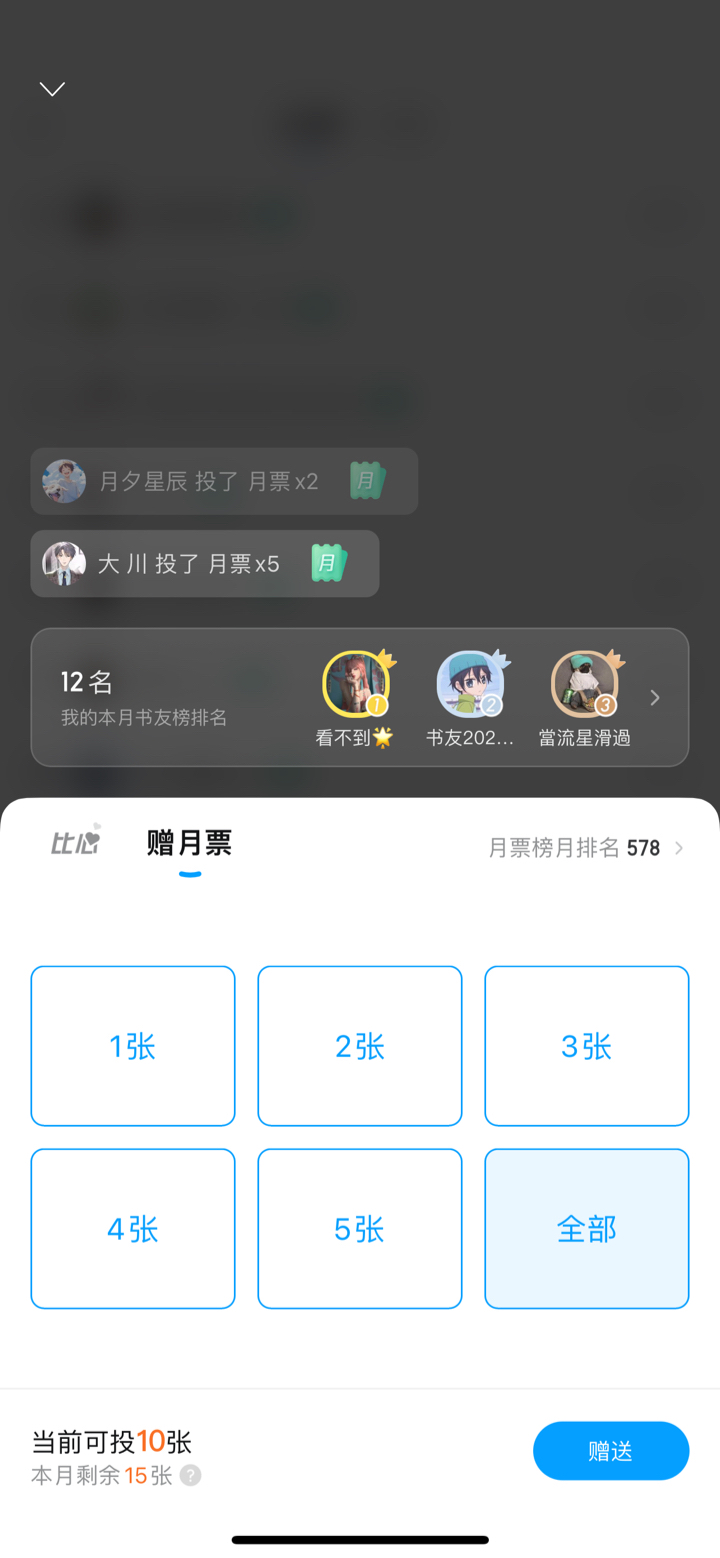Select the 3张 option

click(587, 1046)
